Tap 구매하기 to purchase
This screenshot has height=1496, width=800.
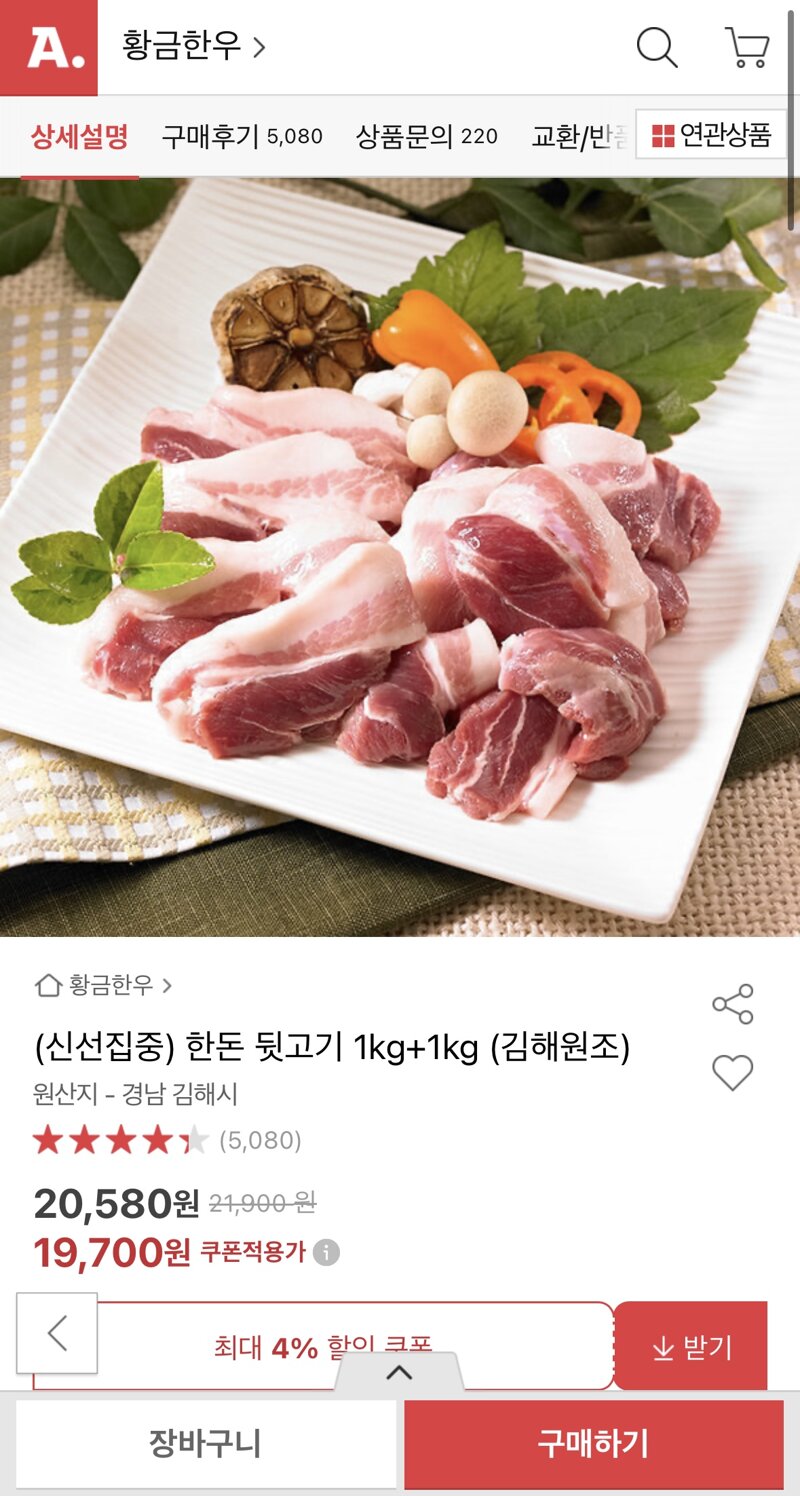click(x=593, y=1443)
